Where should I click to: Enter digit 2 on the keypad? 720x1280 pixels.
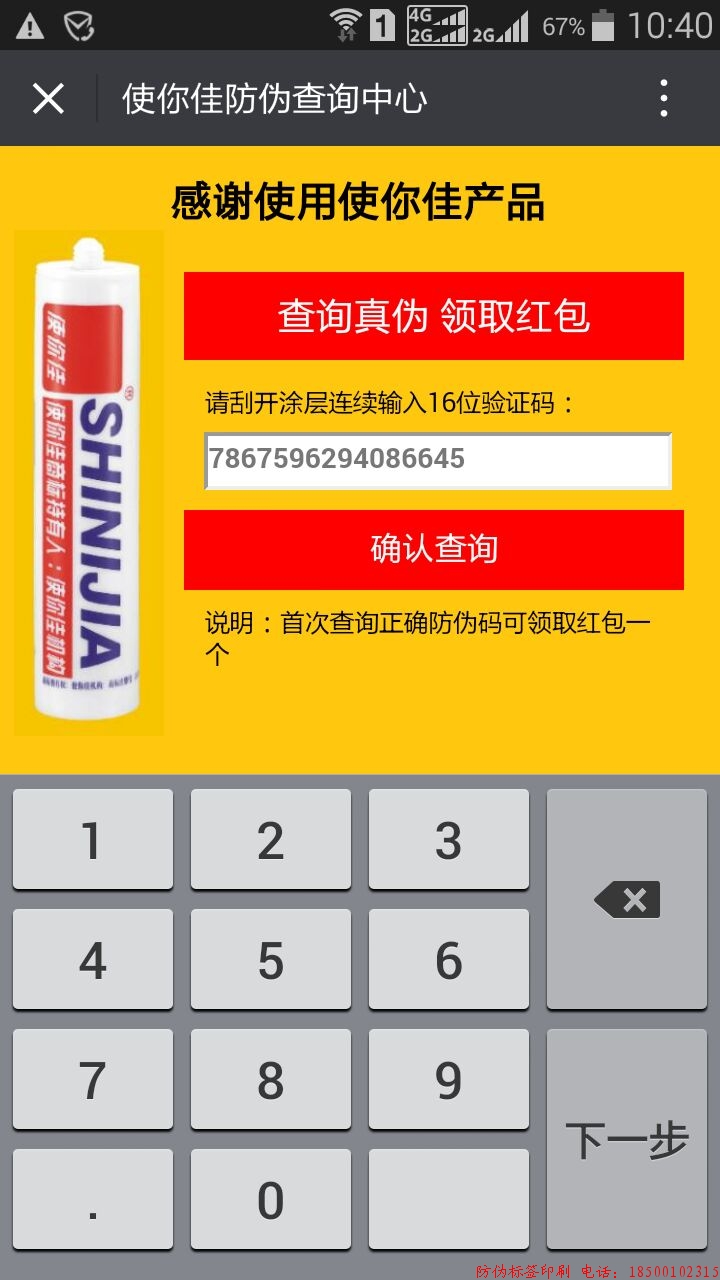point(270,840)
